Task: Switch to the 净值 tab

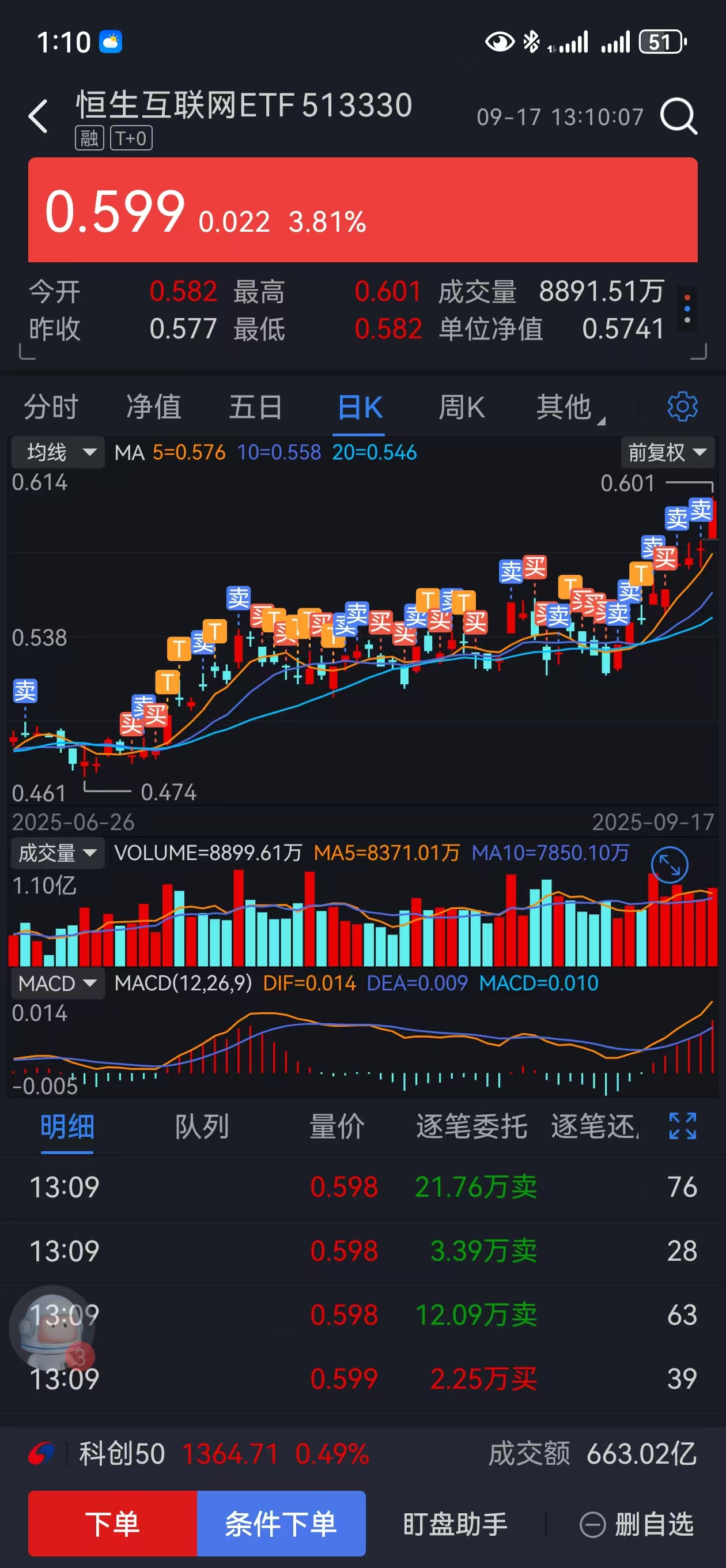Action: 153,406
